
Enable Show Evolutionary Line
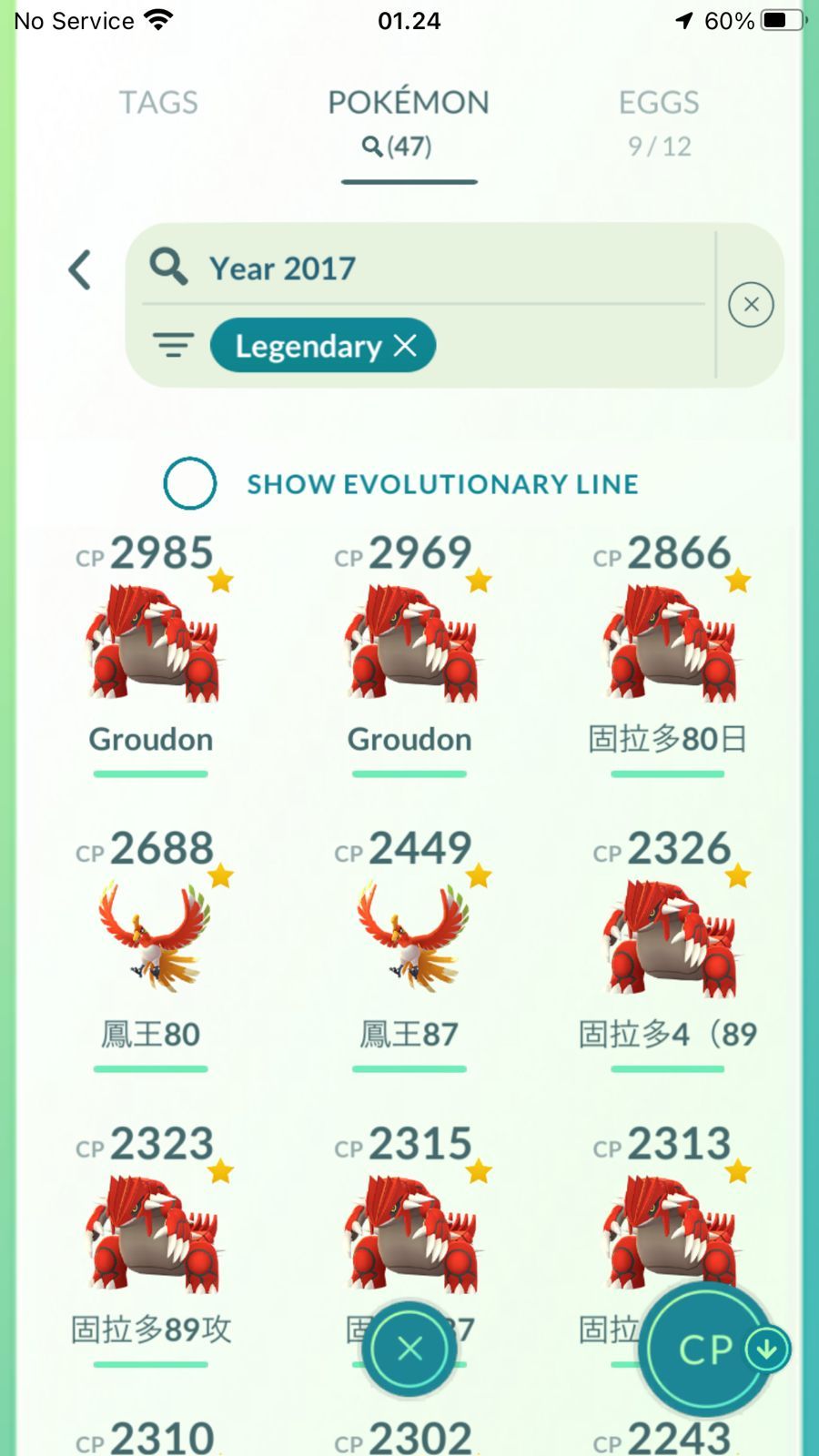click(190, 483)
